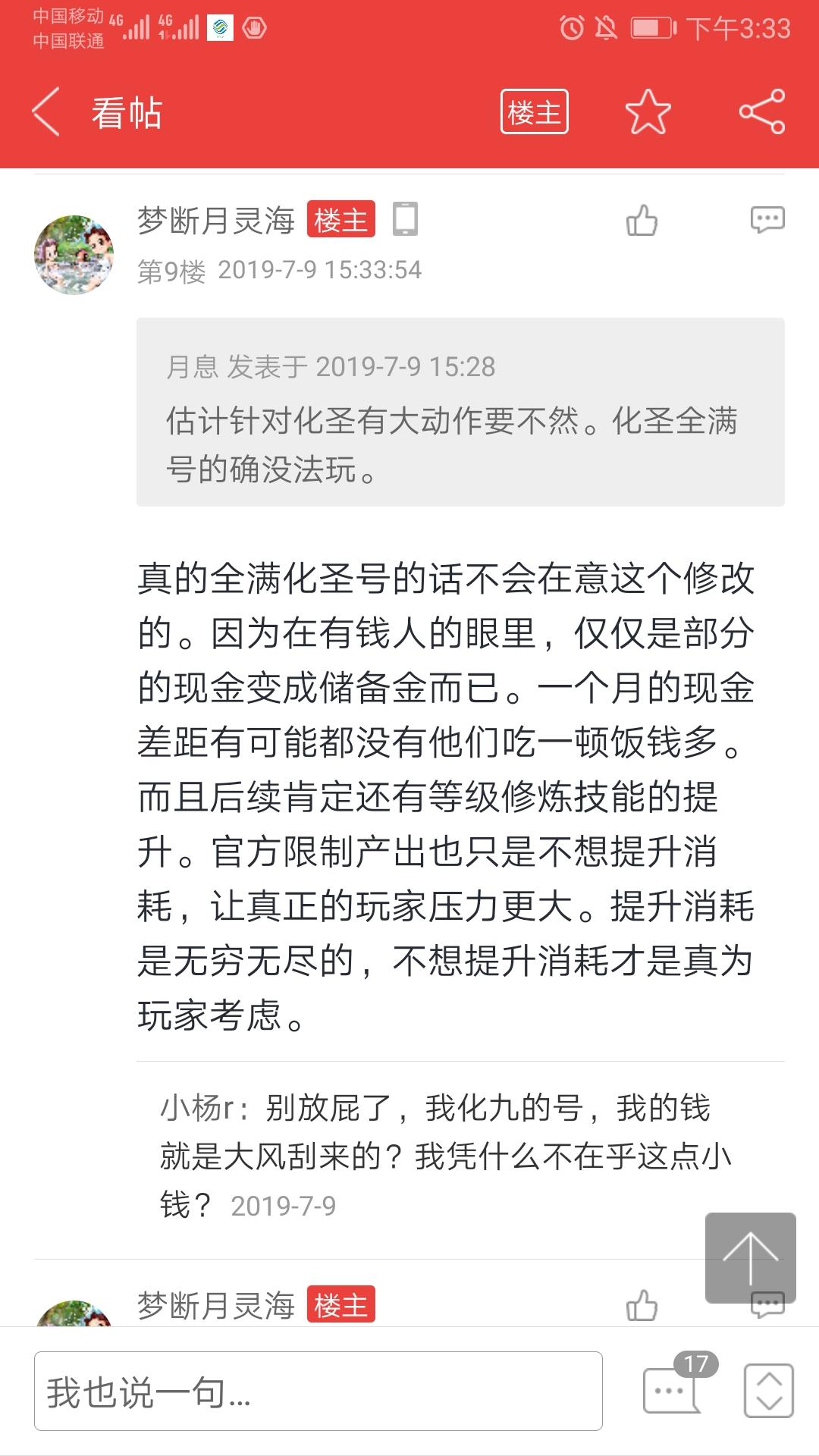Open the quoted post by 月息
819x1456 pixels.
point(460,412)
